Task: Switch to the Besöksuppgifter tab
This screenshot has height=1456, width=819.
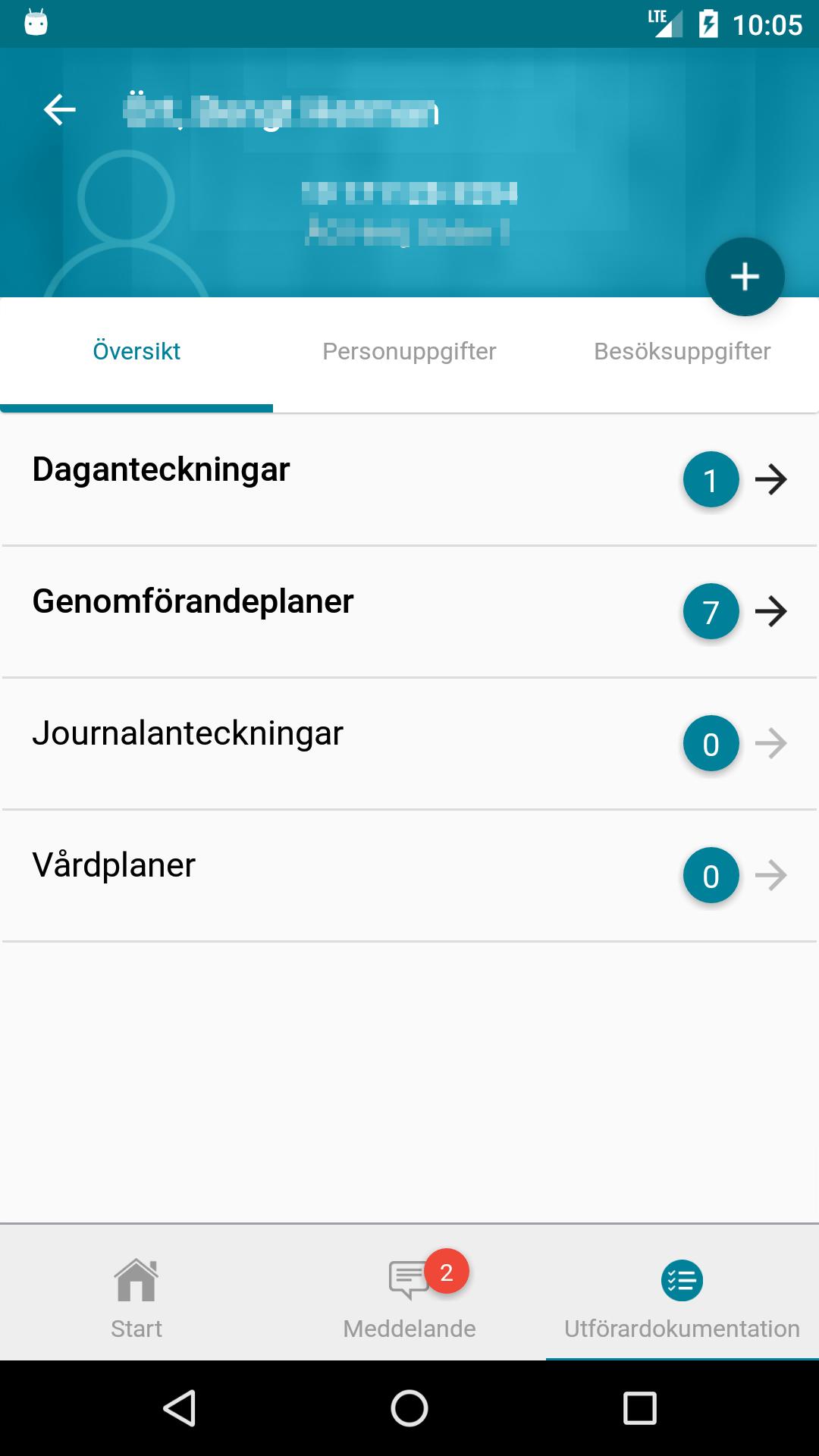Action: (682, 351)
